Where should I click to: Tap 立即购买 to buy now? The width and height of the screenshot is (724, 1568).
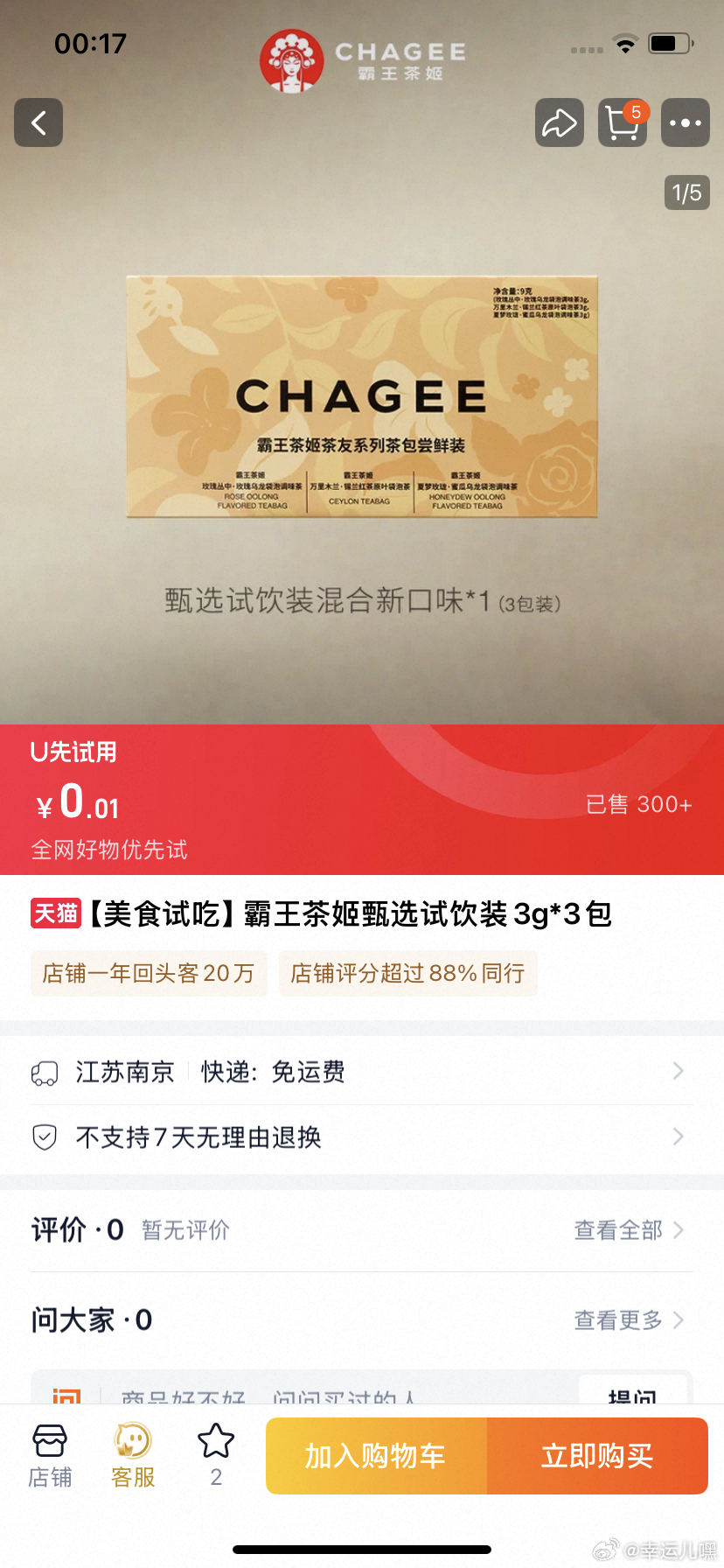597,1456
